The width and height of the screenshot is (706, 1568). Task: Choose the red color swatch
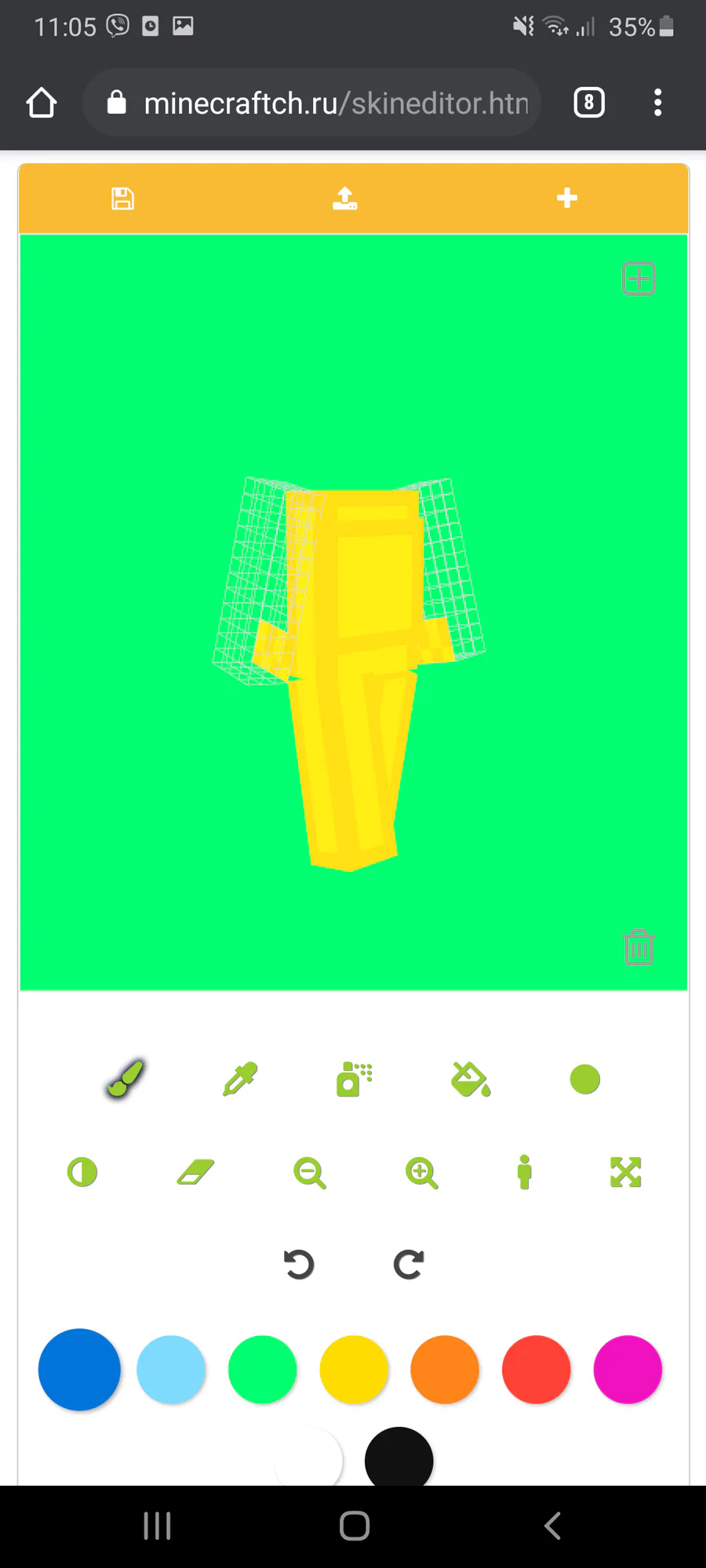point(536,1369)
